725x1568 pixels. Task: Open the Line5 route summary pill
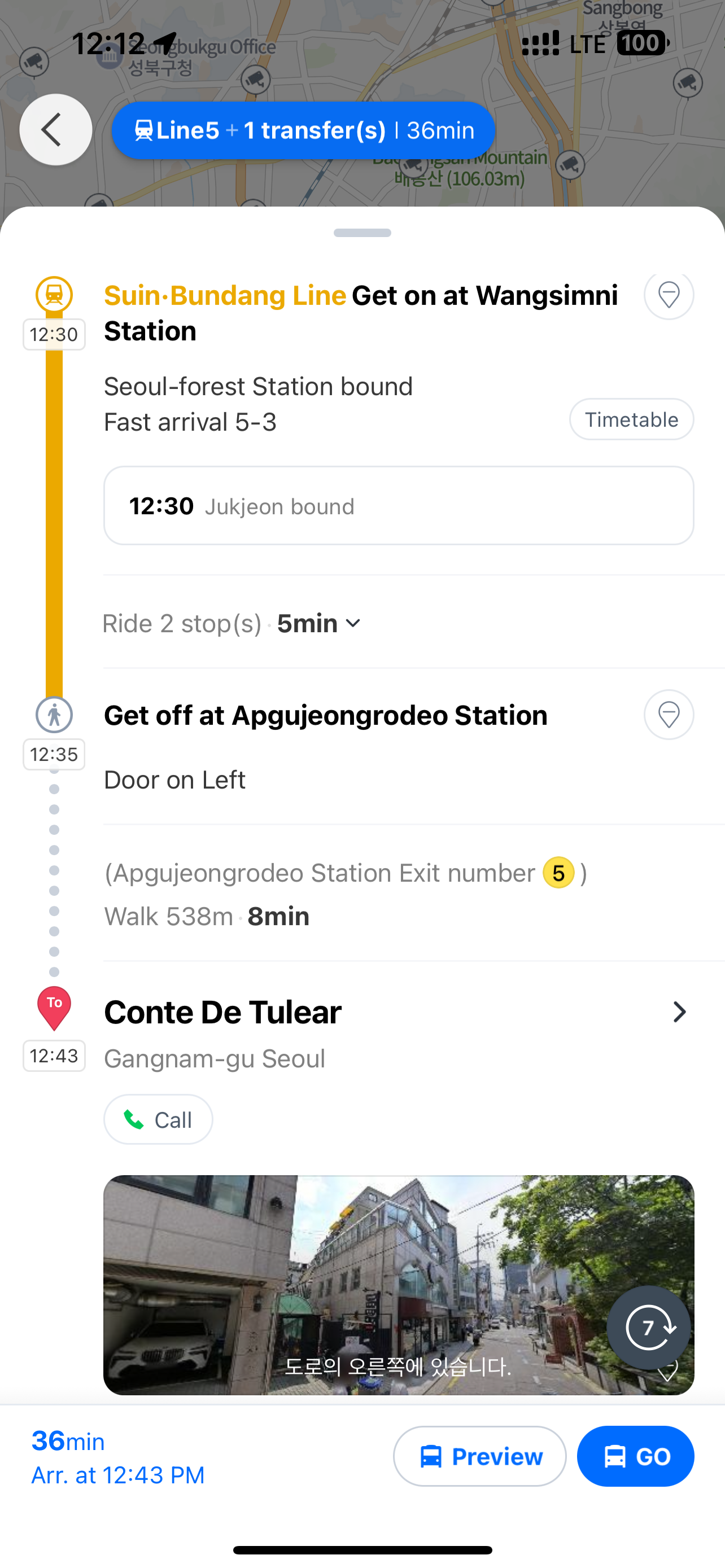pos(303,130)
